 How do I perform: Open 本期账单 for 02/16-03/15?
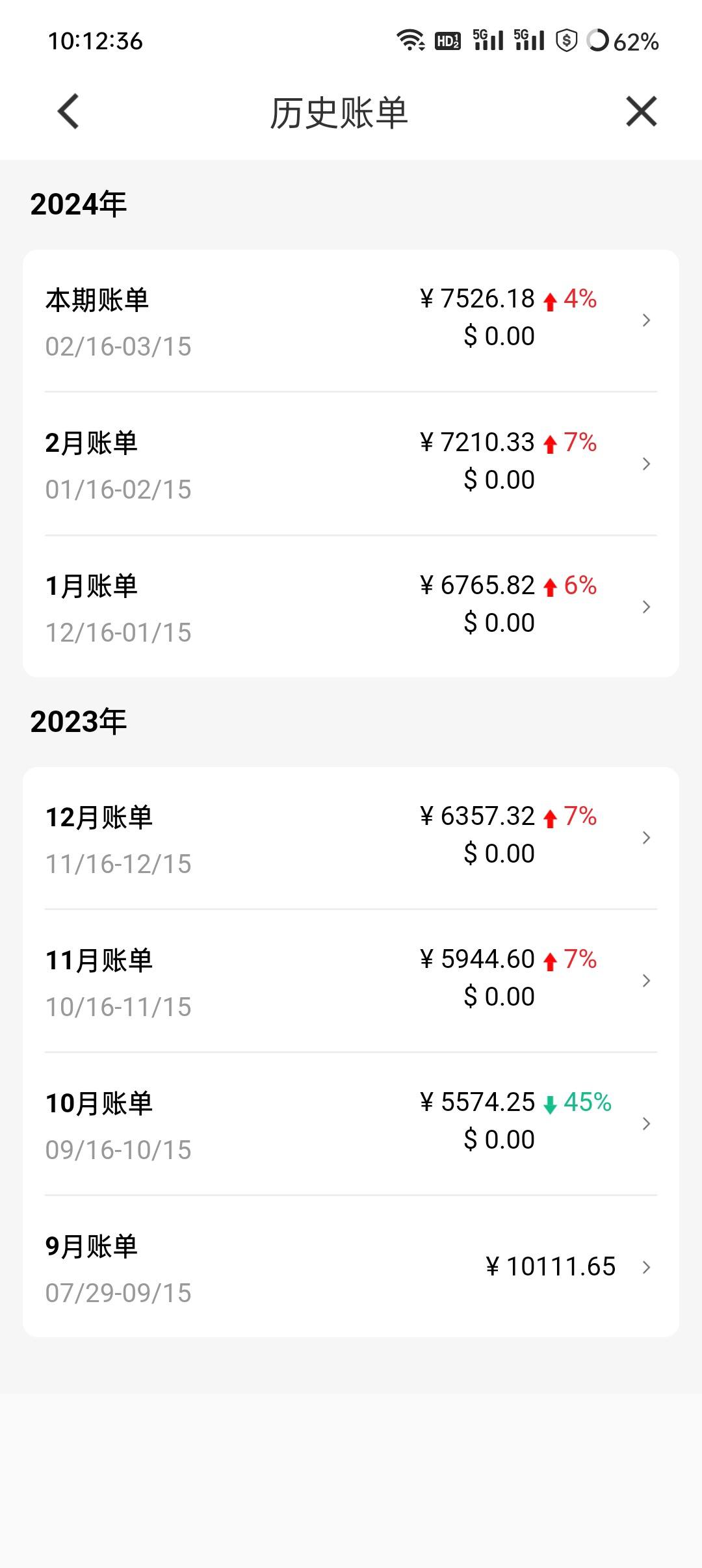pos(351,320)
